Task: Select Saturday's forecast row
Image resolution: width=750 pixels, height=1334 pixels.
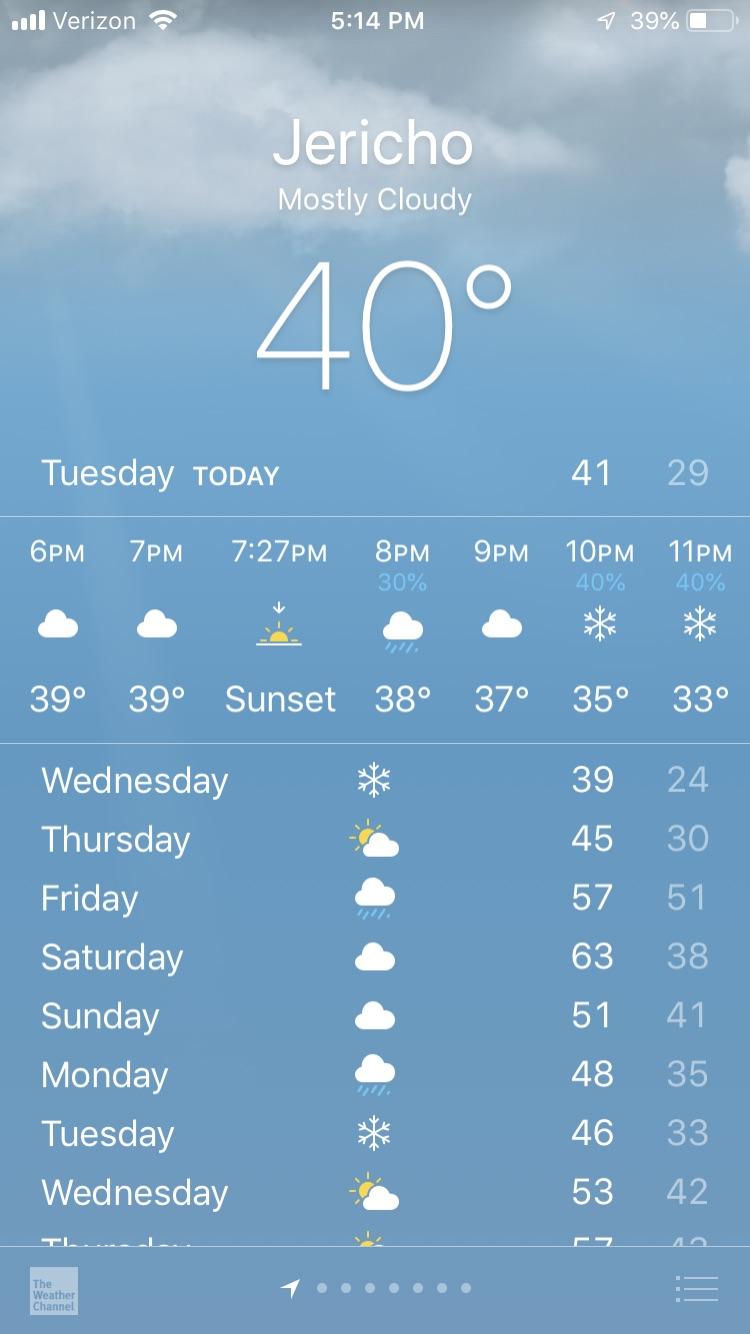Action: pos(375,956)
